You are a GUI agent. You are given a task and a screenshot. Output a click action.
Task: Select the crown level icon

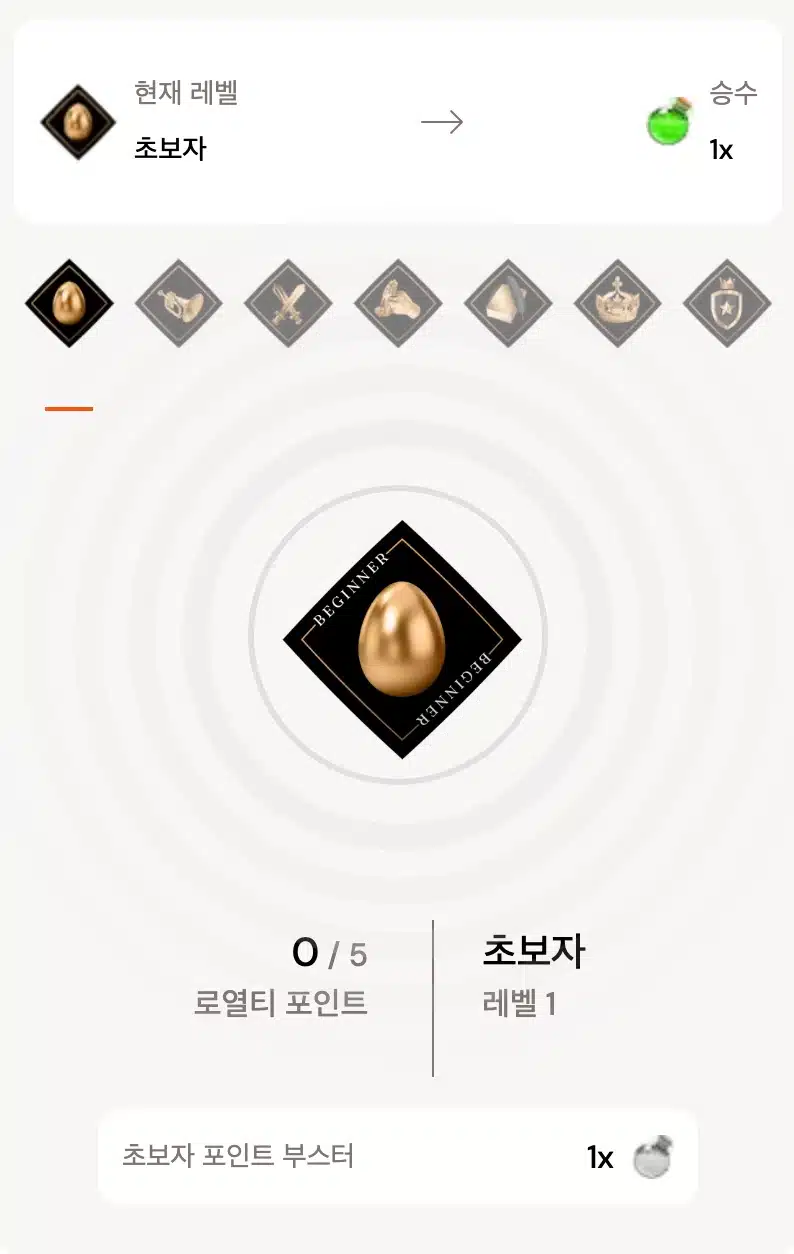pos(617,303)
